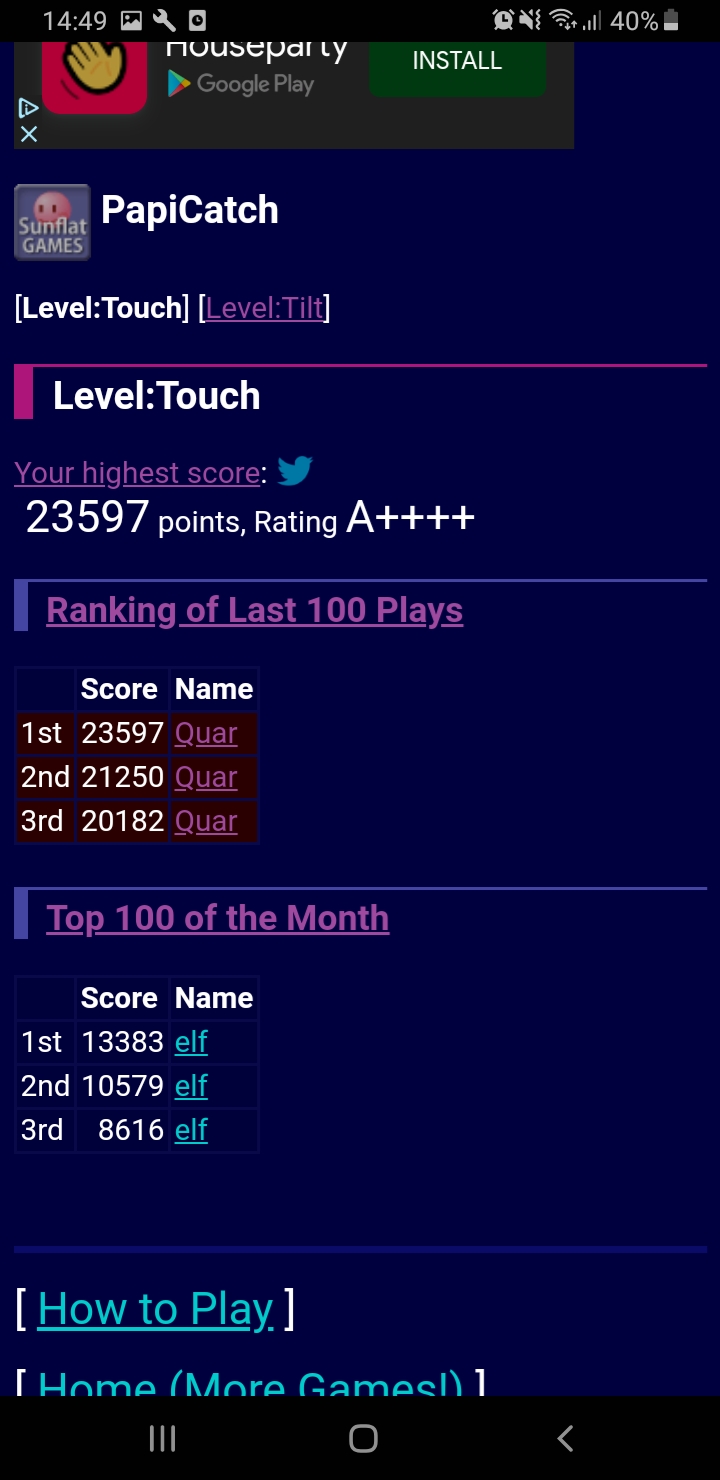Select elf next to the 8616 score
The height and width of the screenshot is (1480, 720).
[x=191, y=1130]
